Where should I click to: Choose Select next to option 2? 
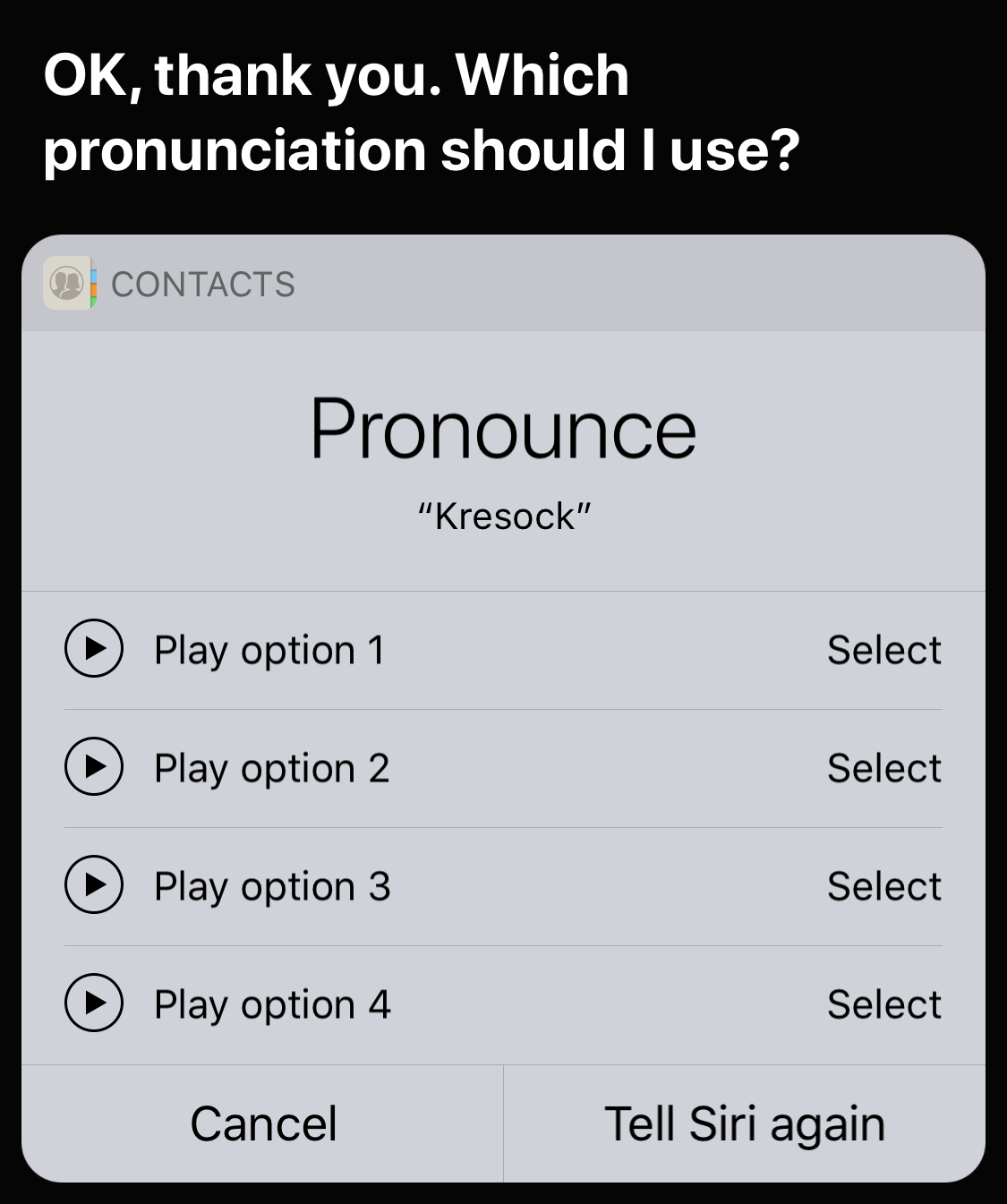point(883,768)
